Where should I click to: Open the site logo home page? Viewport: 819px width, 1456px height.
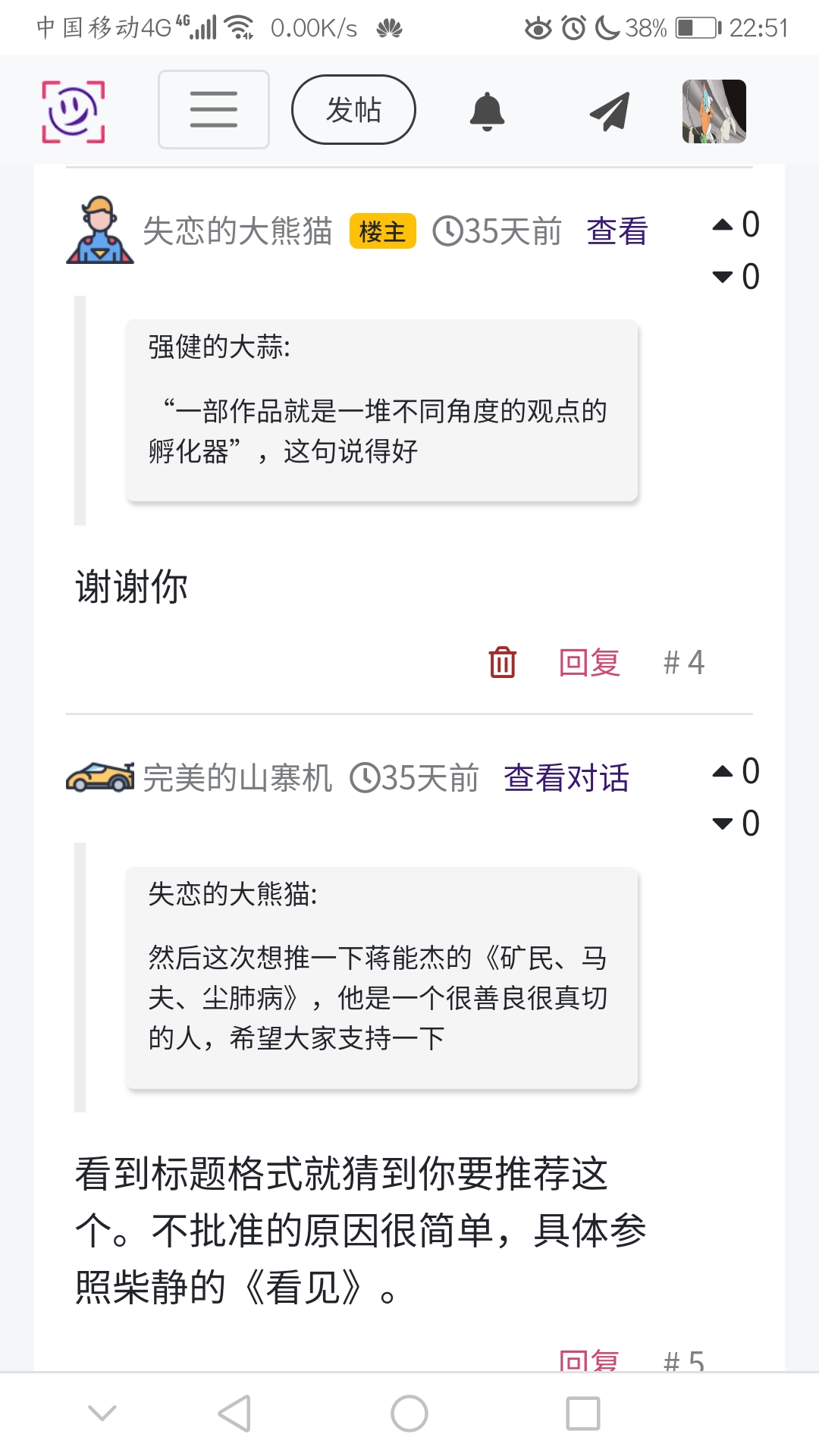[73, 111]
